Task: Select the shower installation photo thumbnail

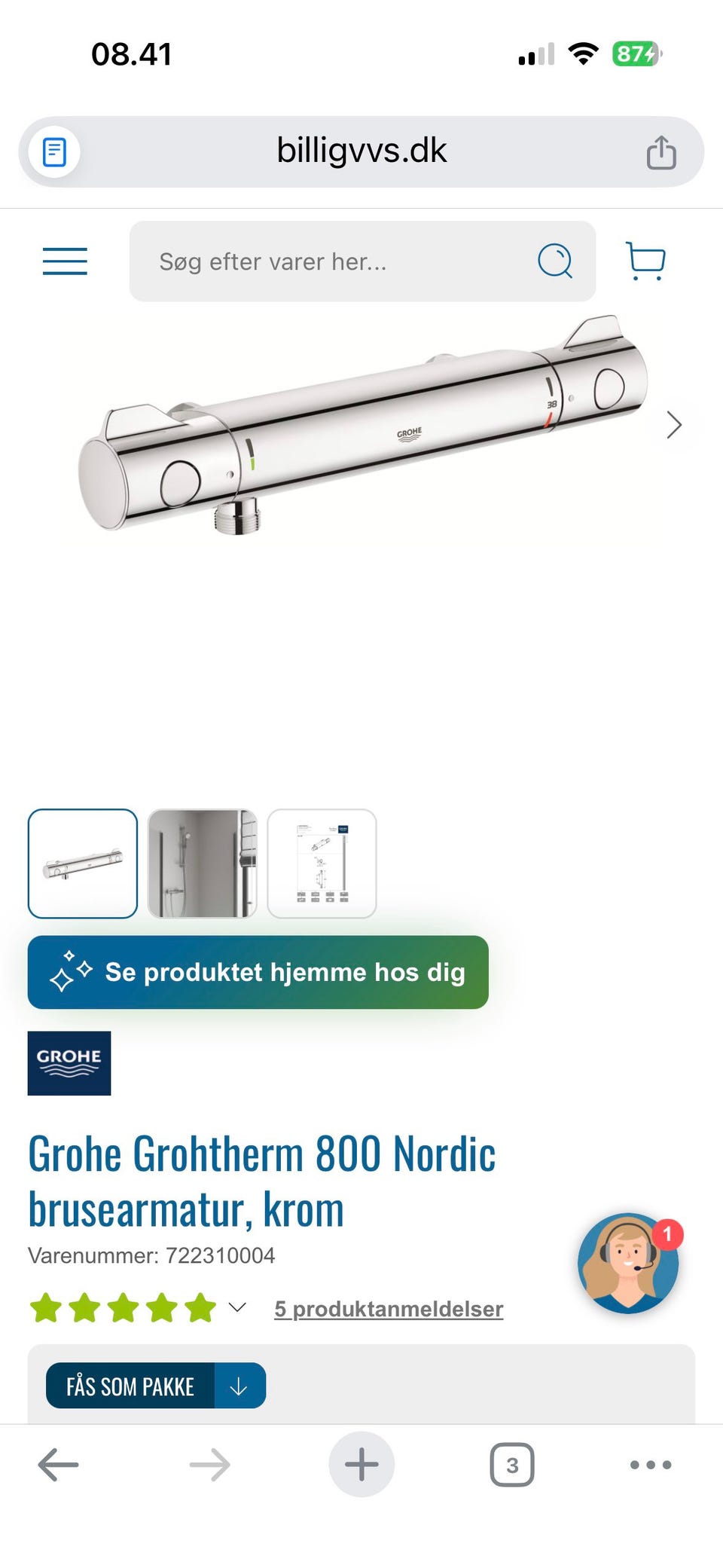Action: [202, 863]
